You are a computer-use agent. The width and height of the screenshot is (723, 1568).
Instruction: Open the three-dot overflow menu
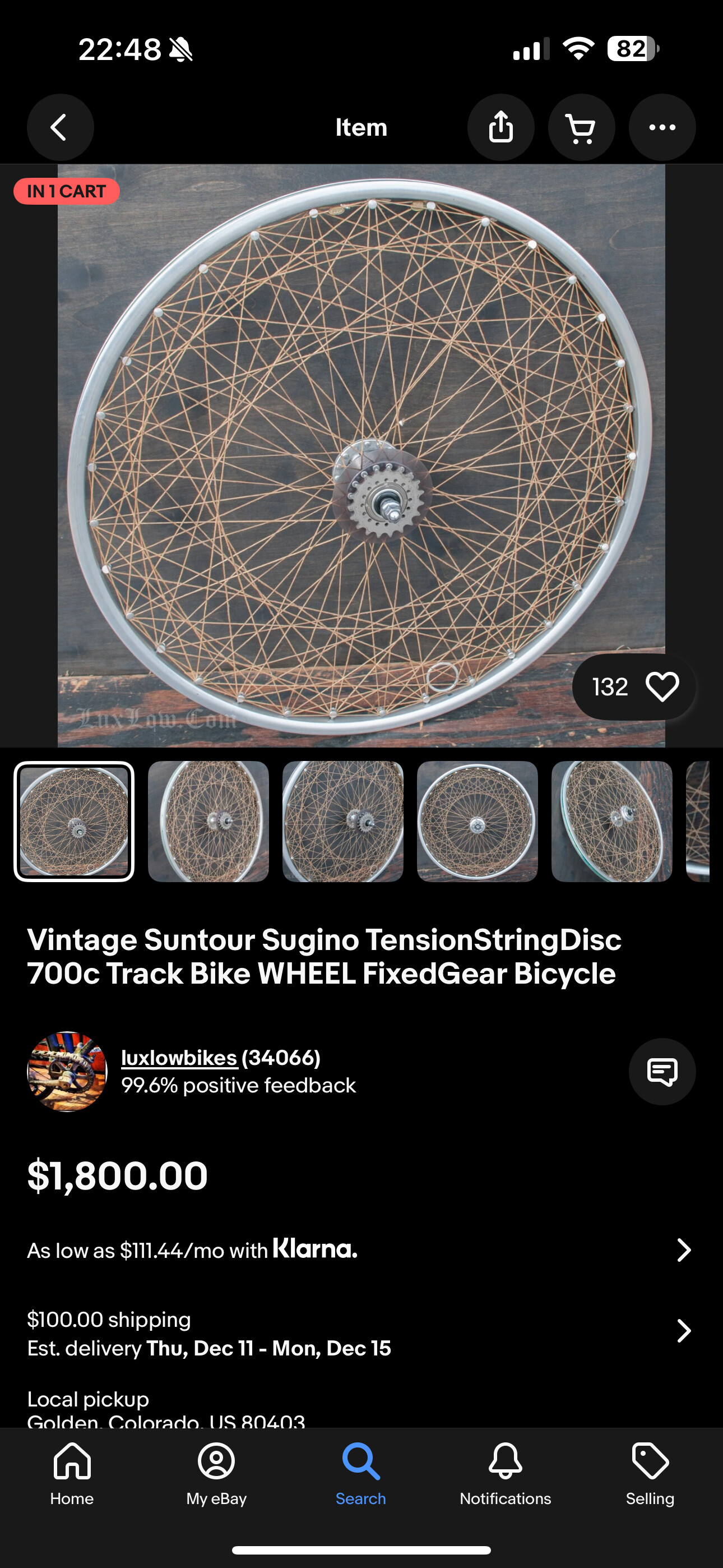[662, 127]
